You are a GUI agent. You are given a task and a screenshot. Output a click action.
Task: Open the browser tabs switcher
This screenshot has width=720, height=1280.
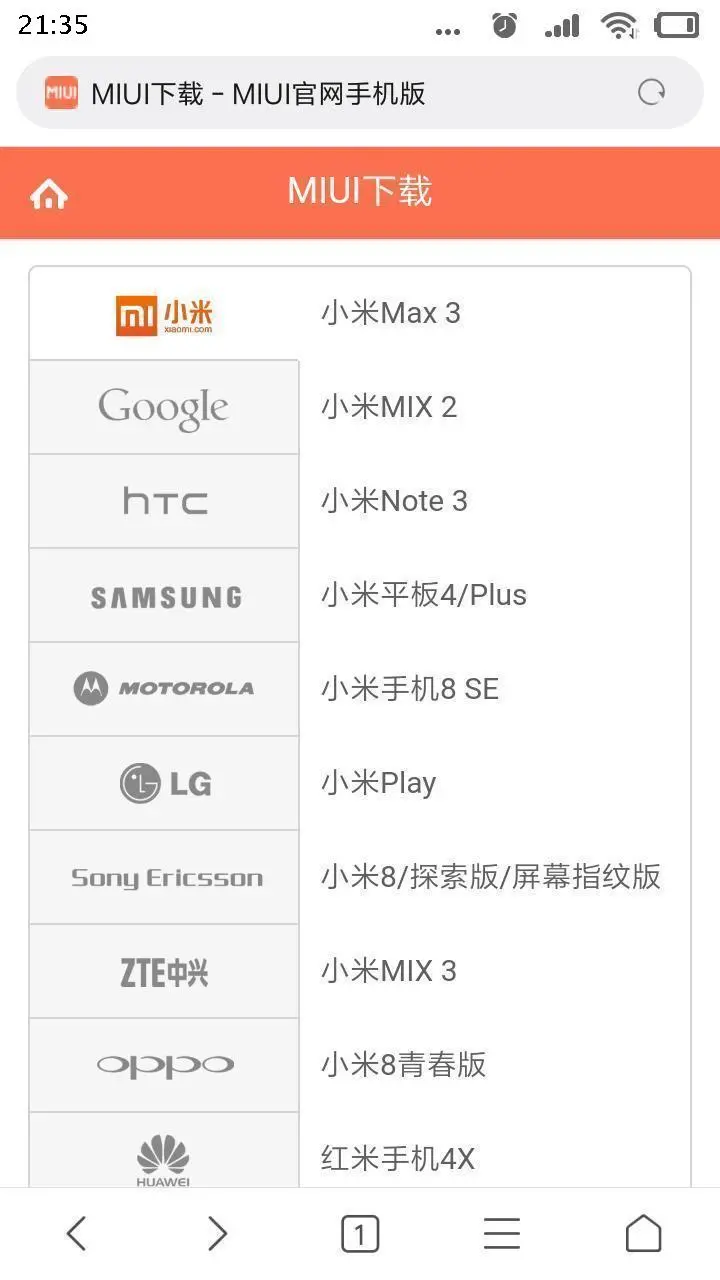[360, 1234]
